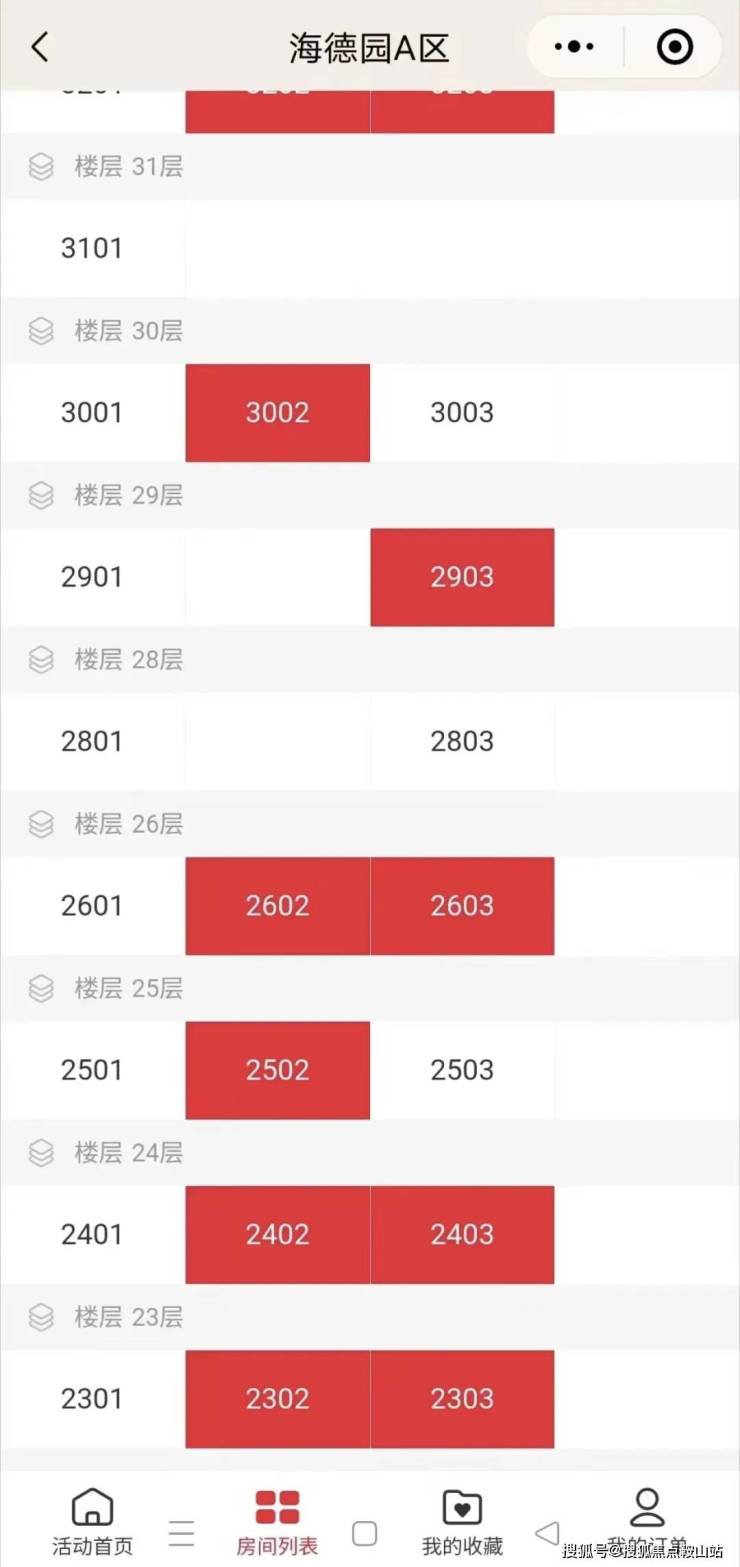740x1567 pixels.
Task: Switch to the 房间列表 tab
Action: pyautogui.click(x=277, y=1520)
